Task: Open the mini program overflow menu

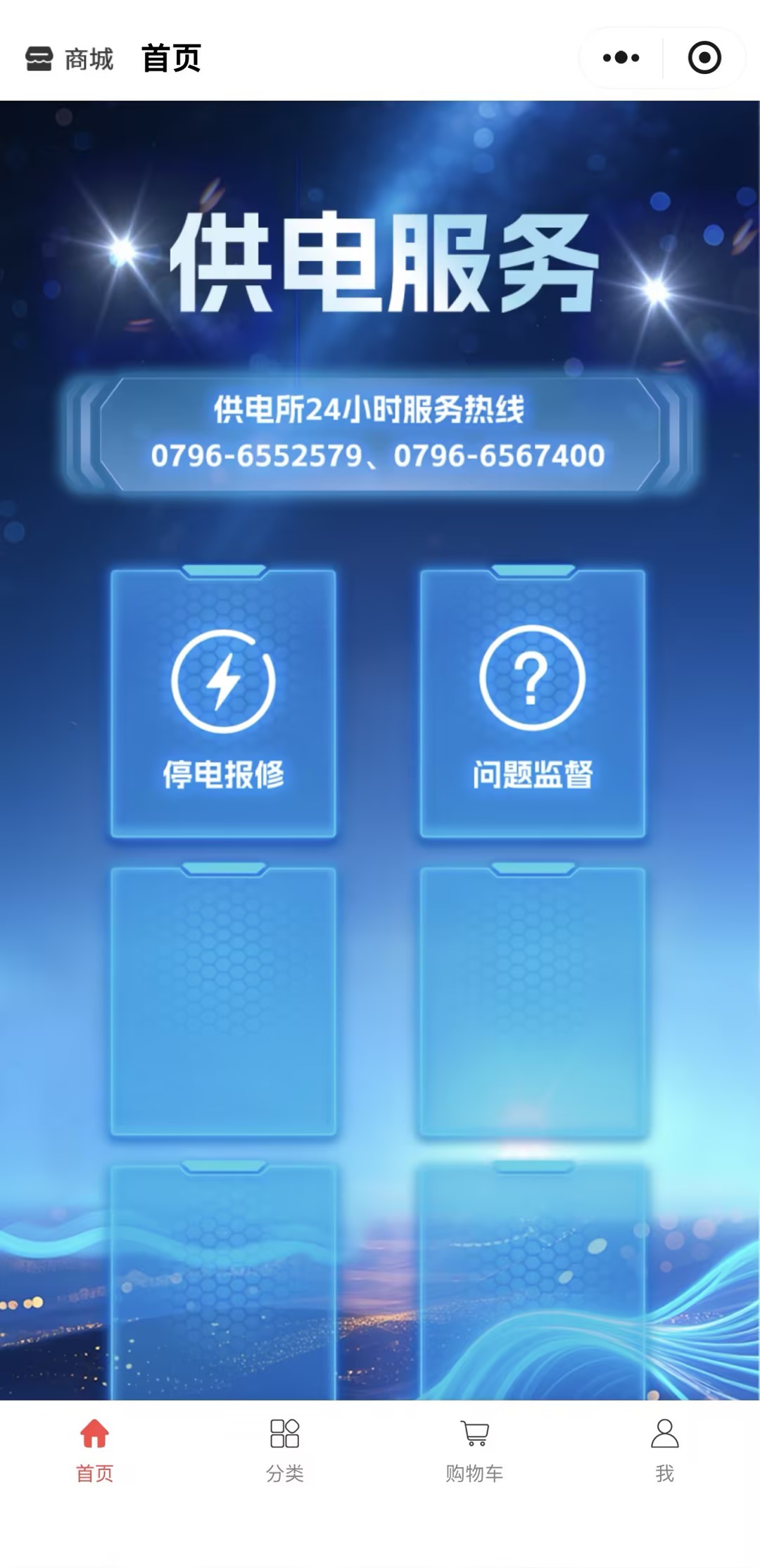Action: point(621,58)
